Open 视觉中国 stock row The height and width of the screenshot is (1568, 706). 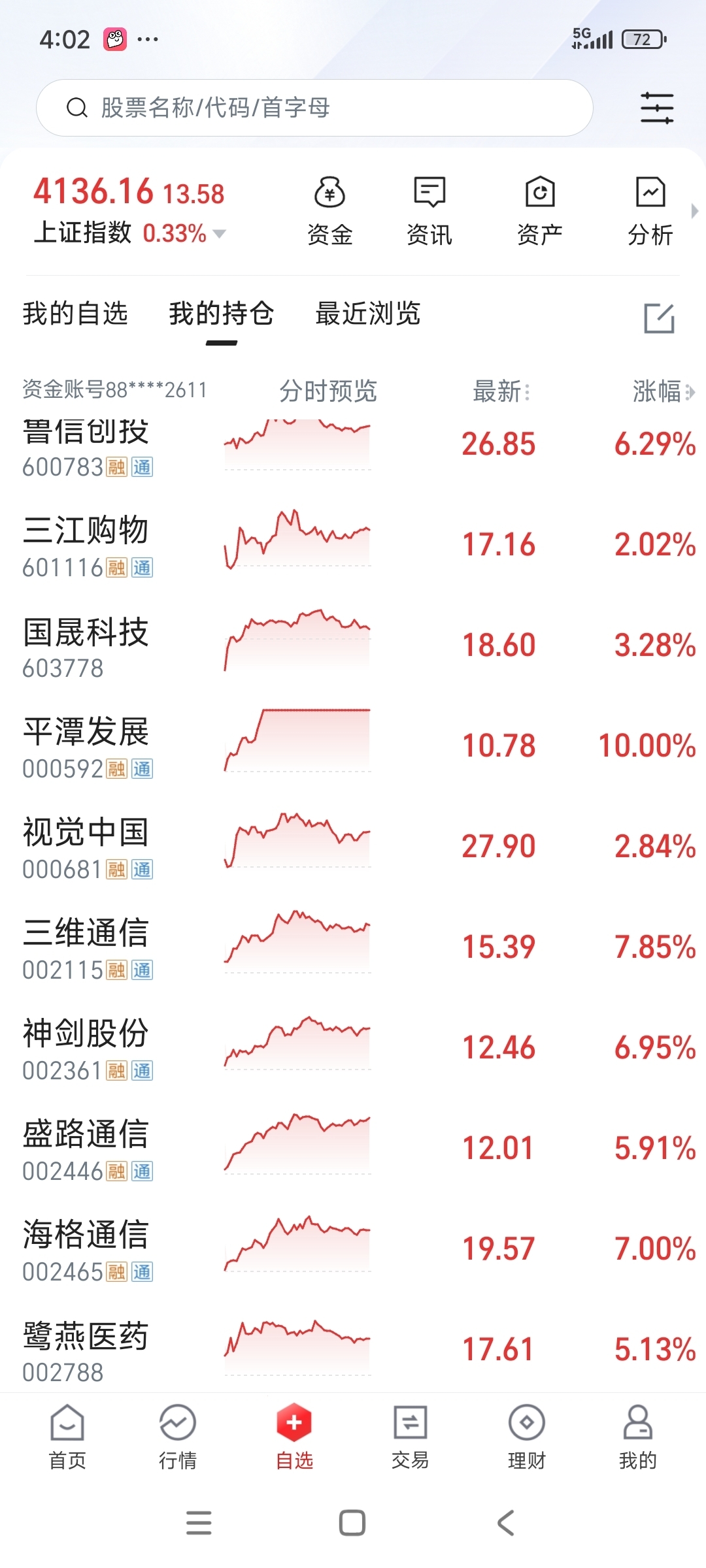(353, 847)
